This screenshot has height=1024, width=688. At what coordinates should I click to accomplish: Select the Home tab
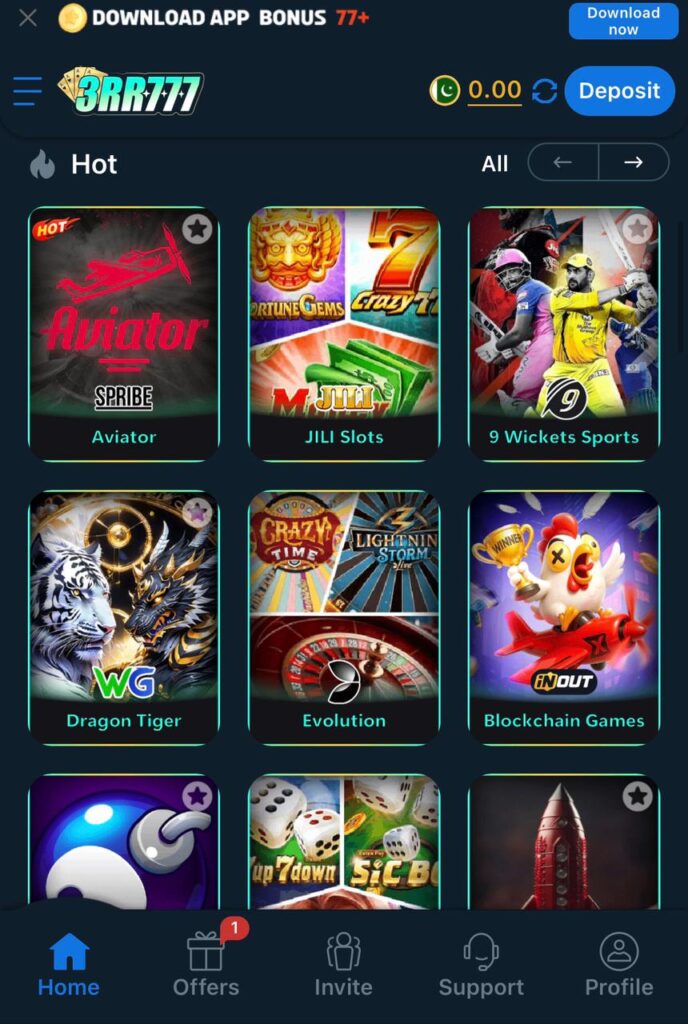(x=69, y=964)
